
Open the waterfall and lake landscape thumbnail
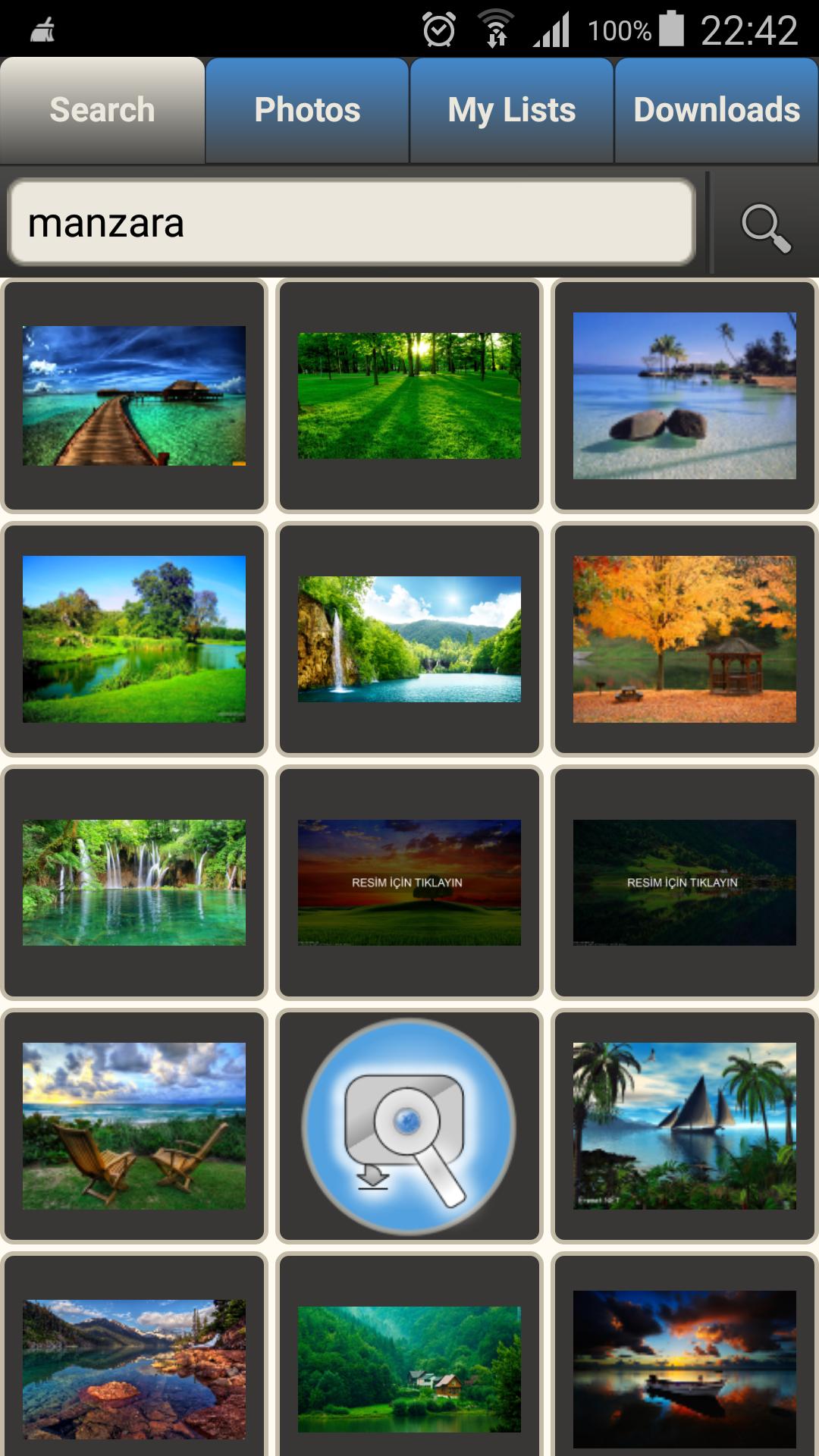pyautogui.click(x=409, y=641)
